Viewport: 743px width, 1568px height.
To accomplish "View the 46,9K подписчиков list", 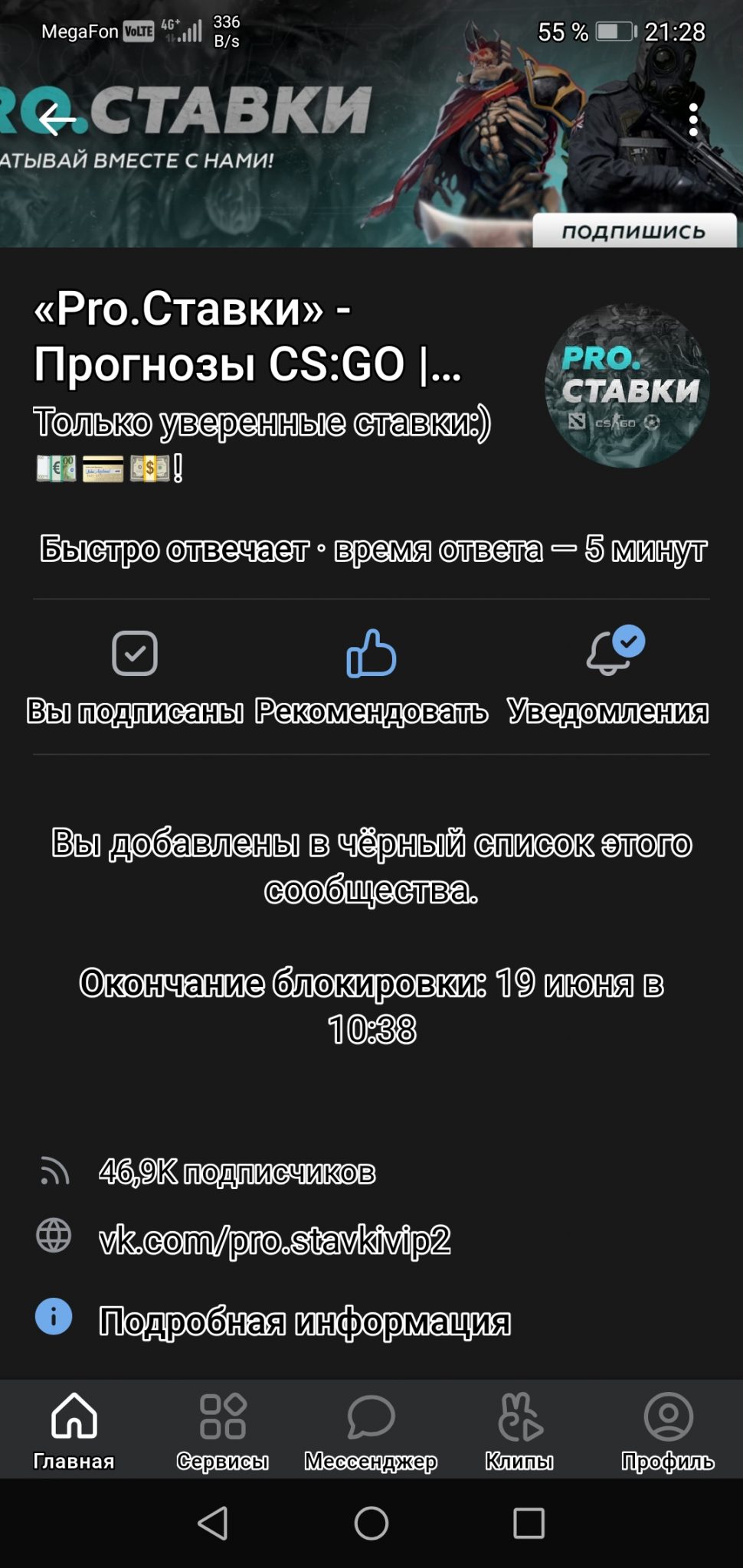I will pos(237,1171).
